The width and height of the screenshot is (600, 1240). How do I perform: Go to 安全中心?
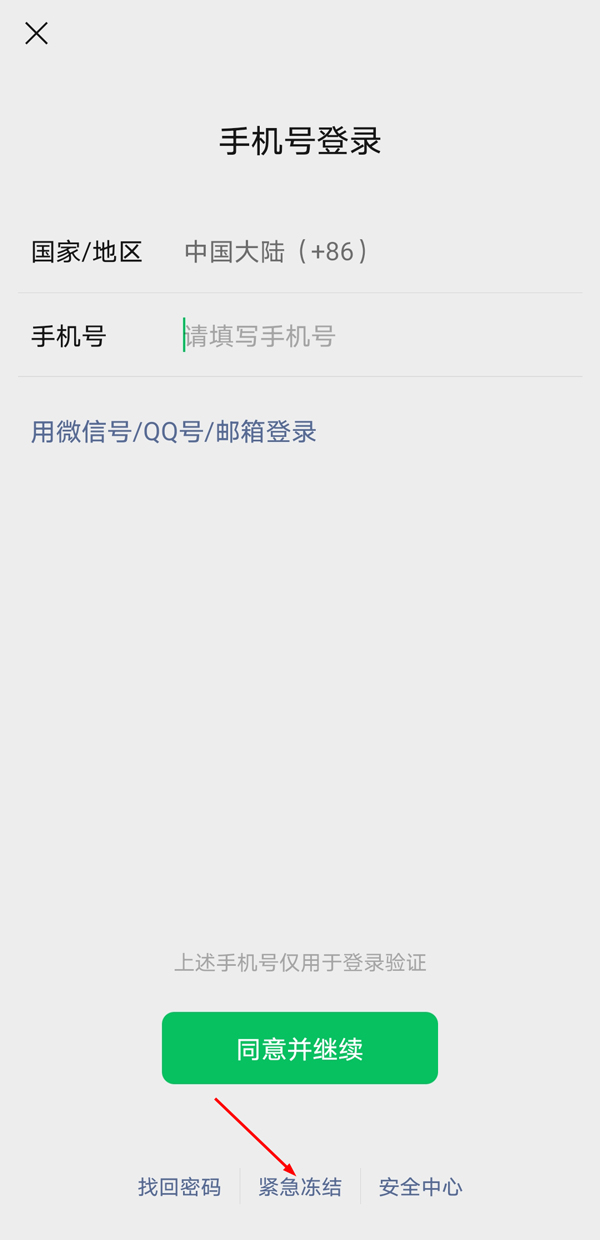420,1187
